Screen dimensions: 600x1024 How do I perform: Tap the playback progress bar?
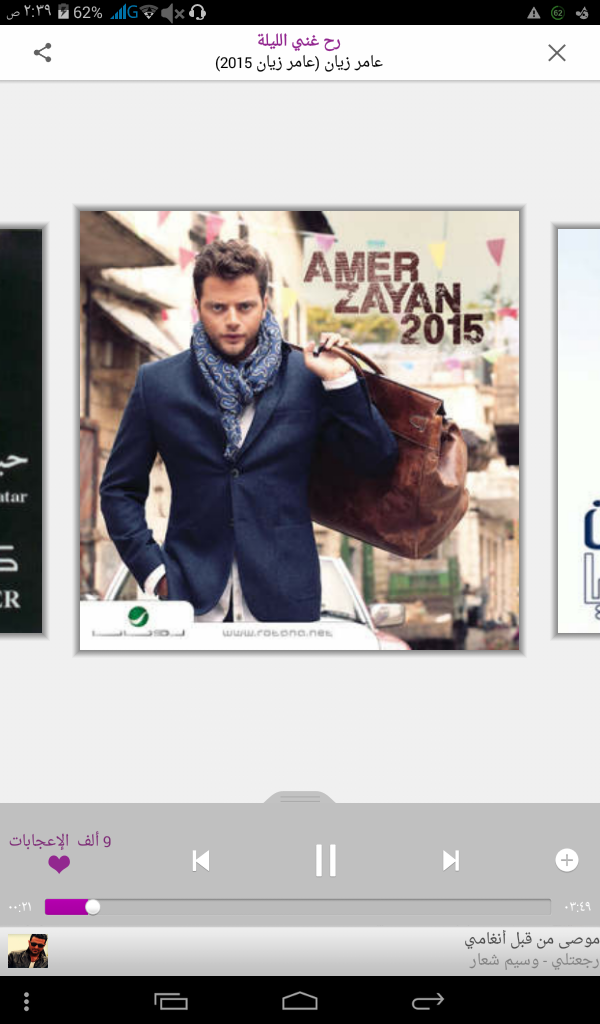(298, 906)
